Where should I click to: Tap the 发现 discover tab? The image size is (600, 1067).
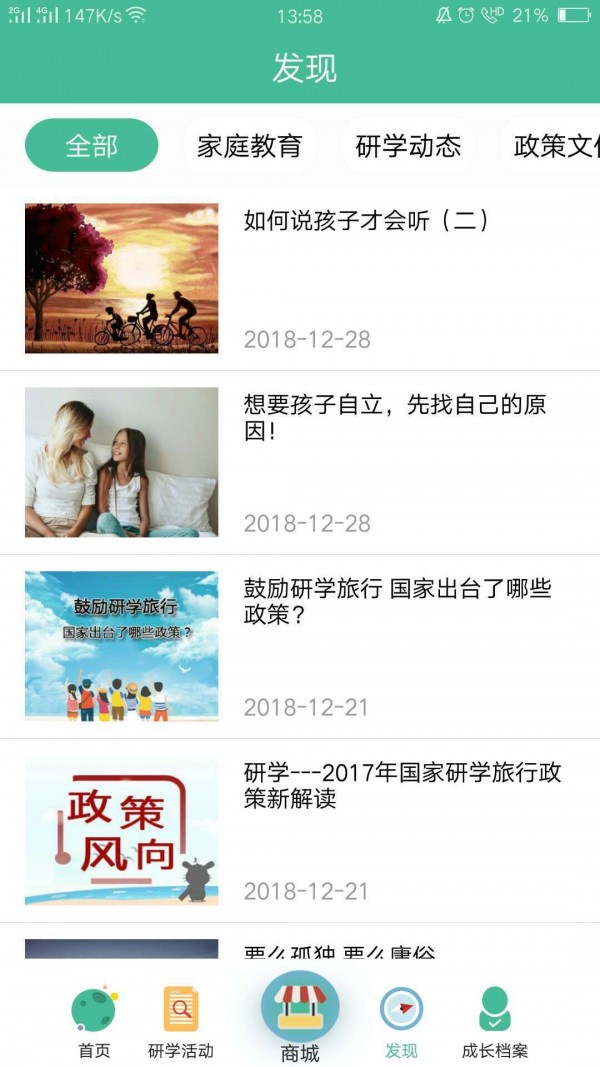click(401, 1022)
